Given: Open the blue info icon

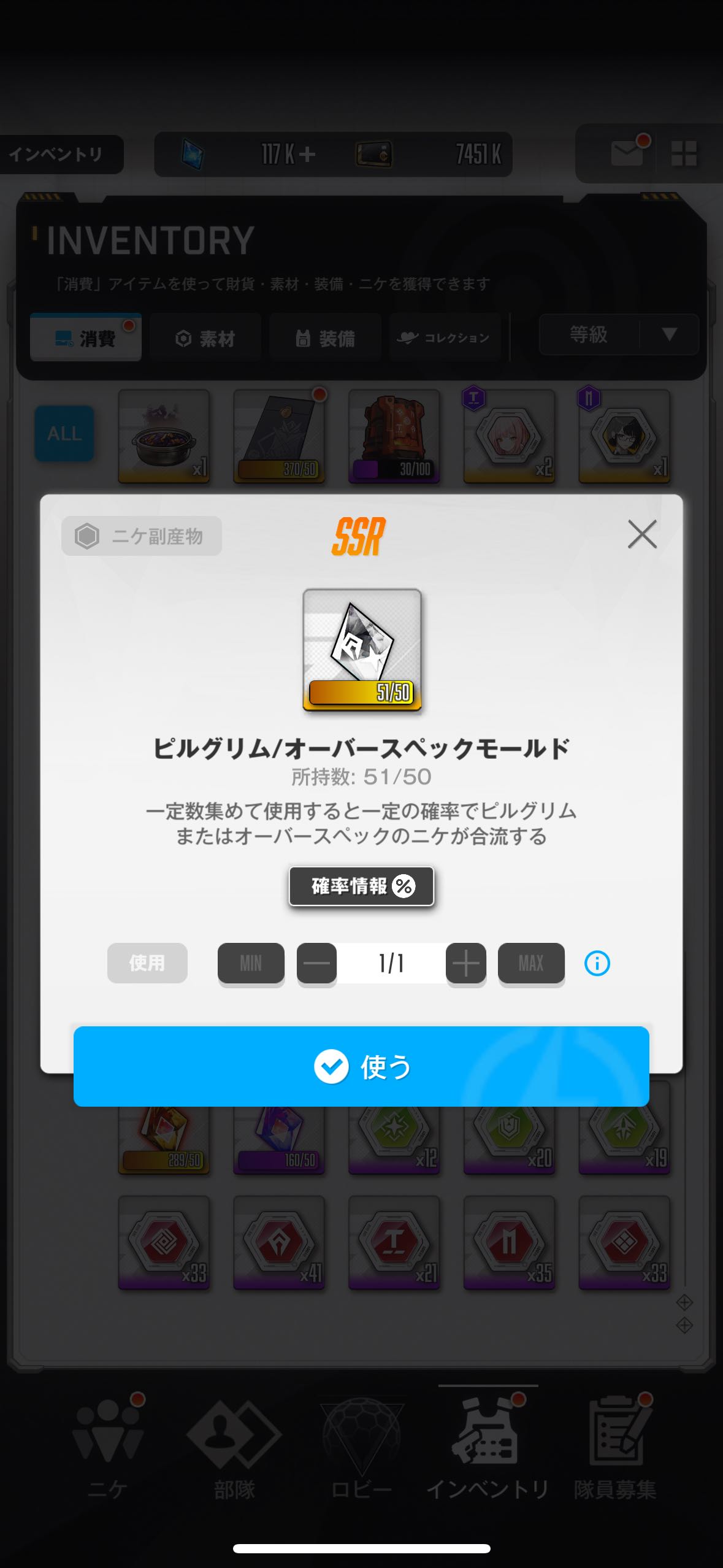Looking at the screenshot, I should coord(597,963).
